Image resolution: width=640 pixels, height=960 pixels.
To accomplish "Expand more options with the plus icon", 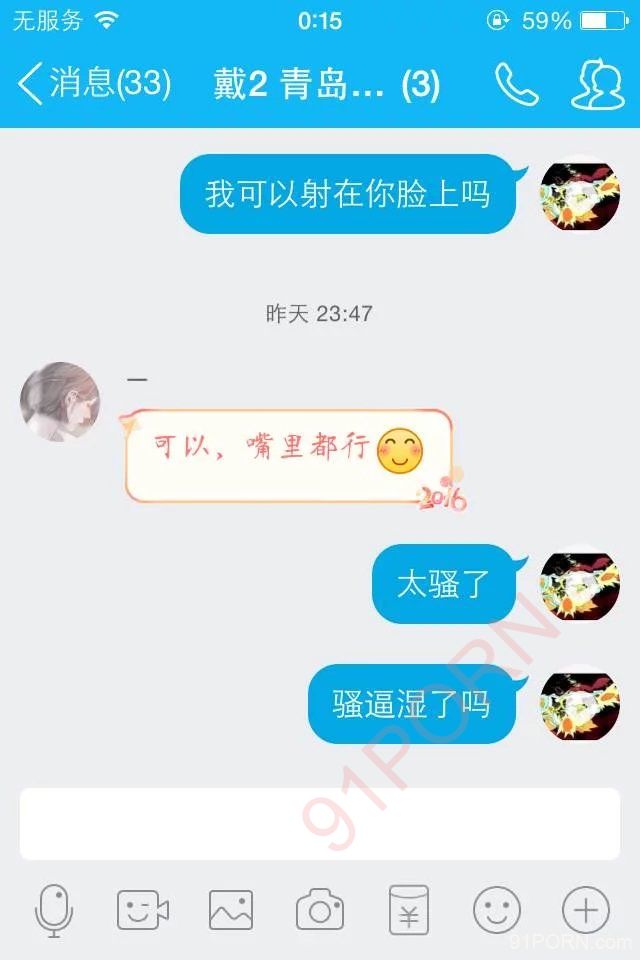I will [585, 910].
